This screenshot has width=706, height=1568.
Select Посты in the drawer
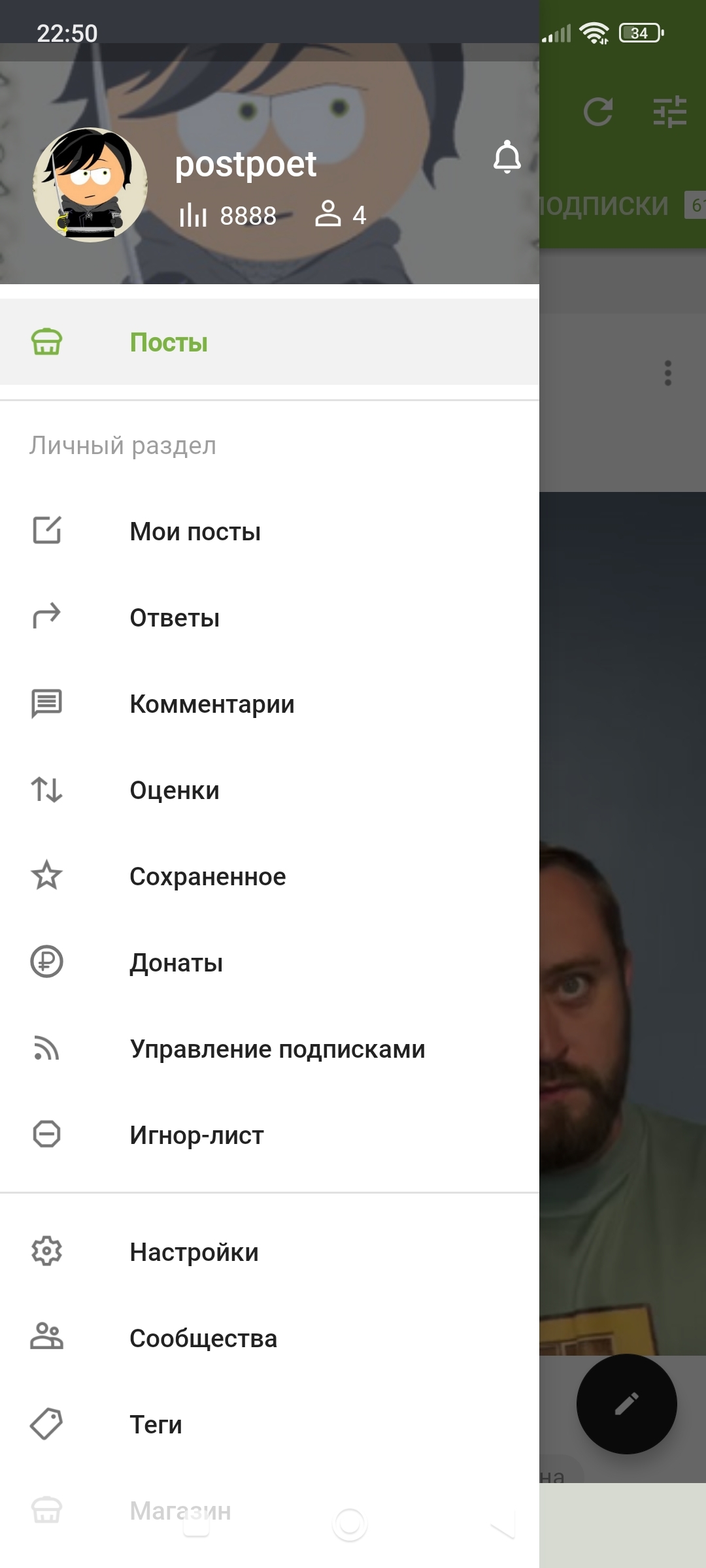point(169,342)
